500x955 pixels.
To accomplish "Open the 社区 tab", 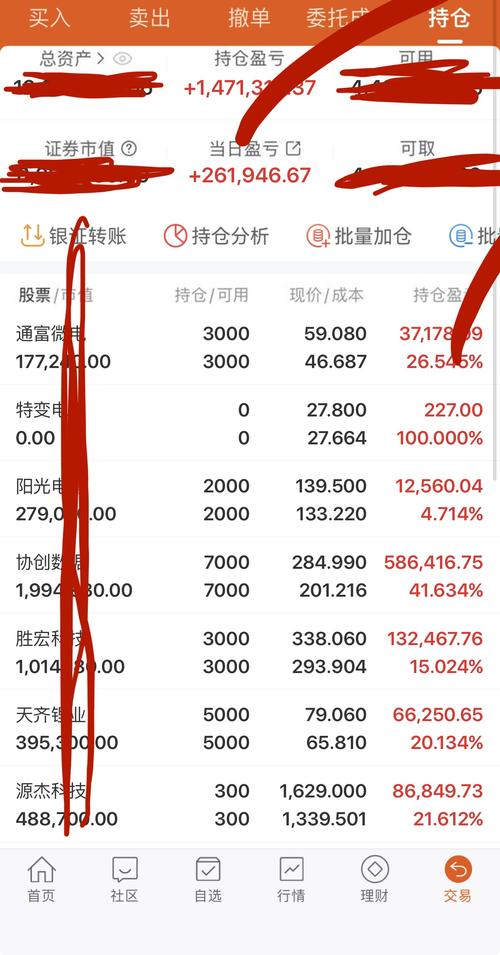I will tap(125, 878).
